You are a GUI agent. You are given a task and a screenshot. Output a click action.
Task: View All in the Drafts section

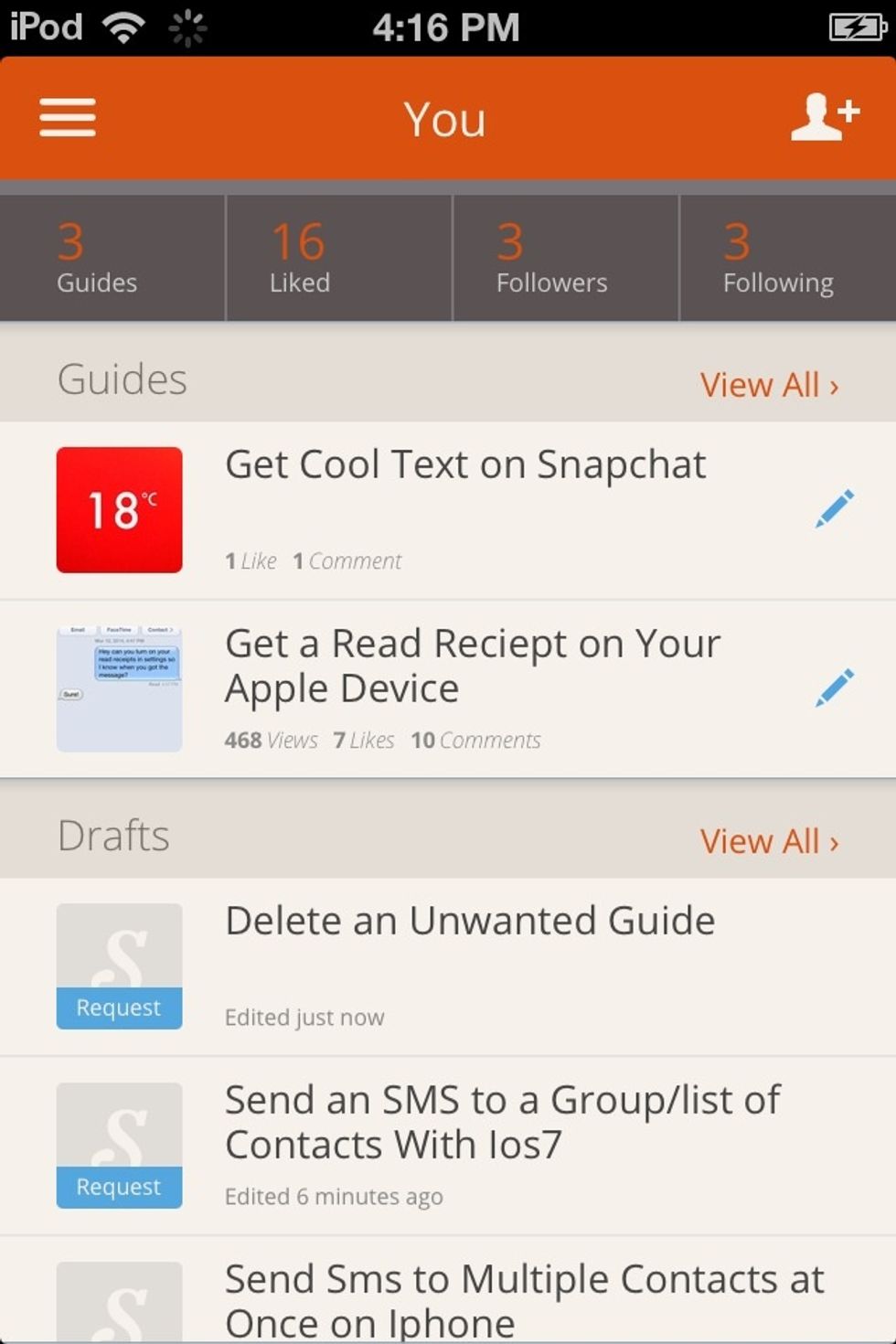769,841
